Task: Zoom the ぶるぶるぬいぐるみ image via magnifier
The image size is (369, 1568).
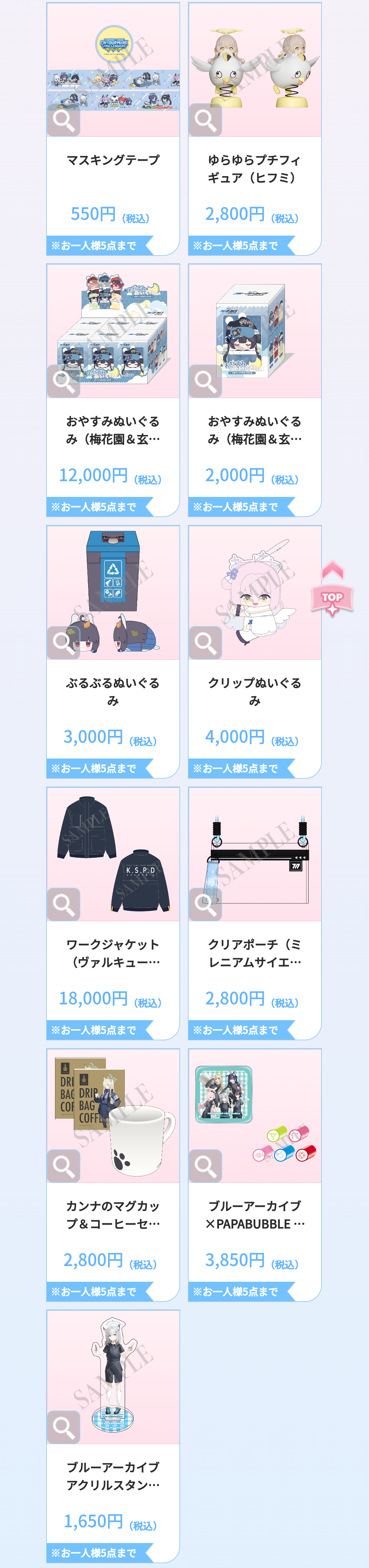Action: (64, 643)
